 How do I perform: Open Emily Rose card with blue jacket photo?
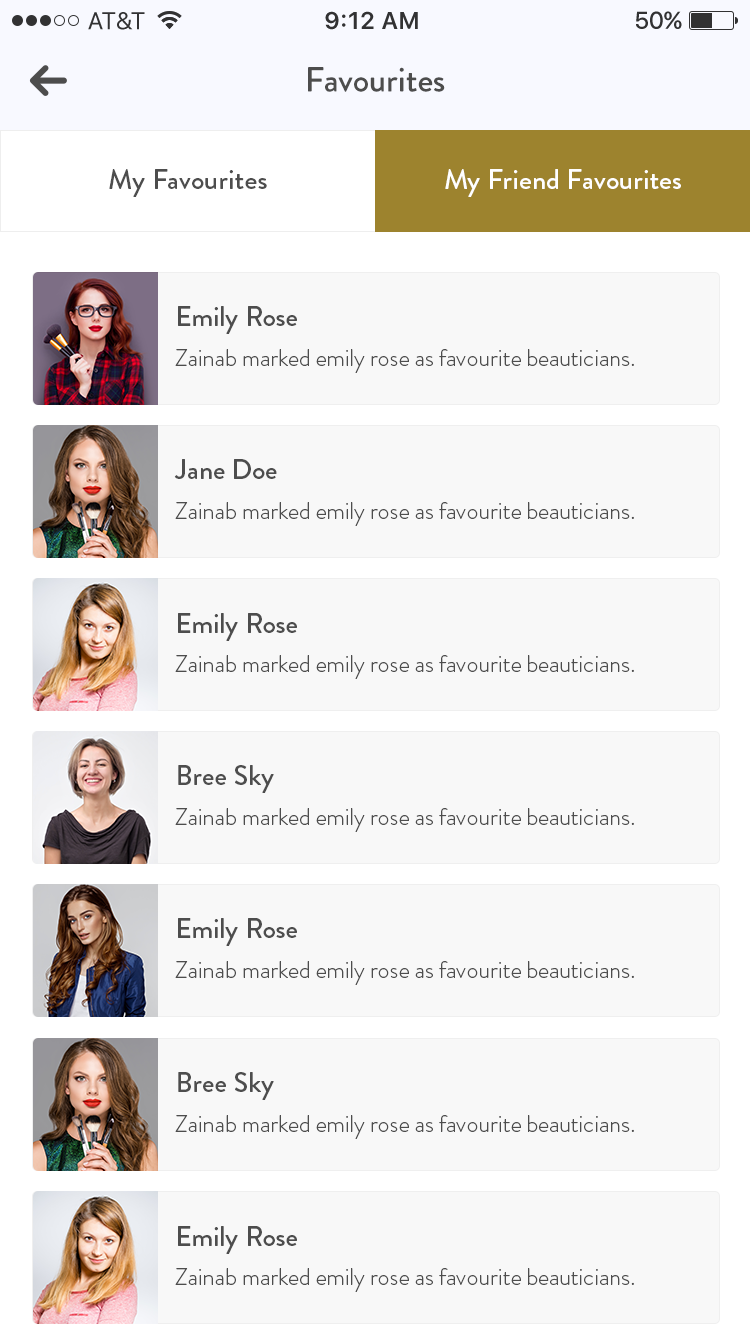[x=376, y=950]
